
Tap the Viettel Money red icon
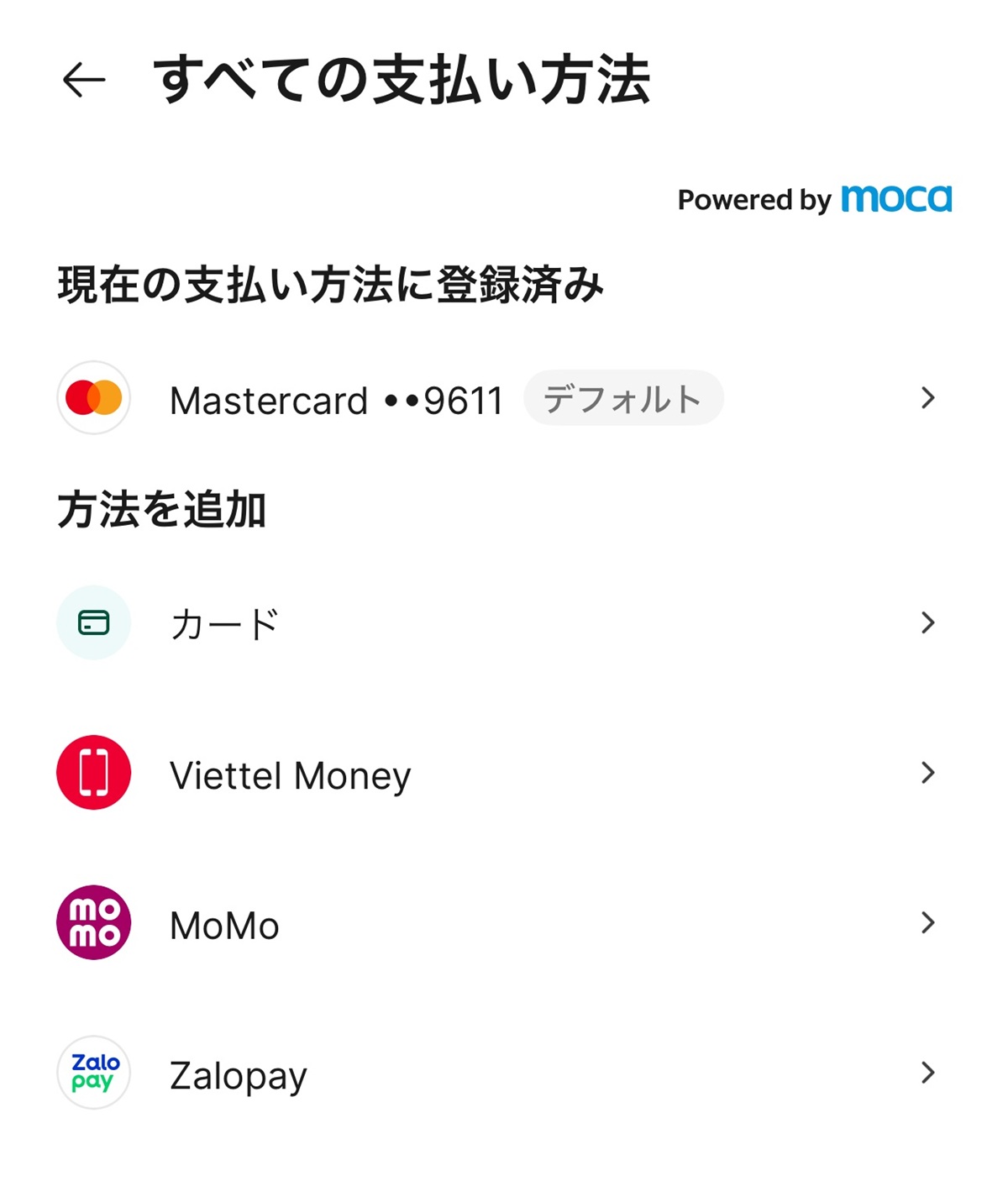point(92,773)
